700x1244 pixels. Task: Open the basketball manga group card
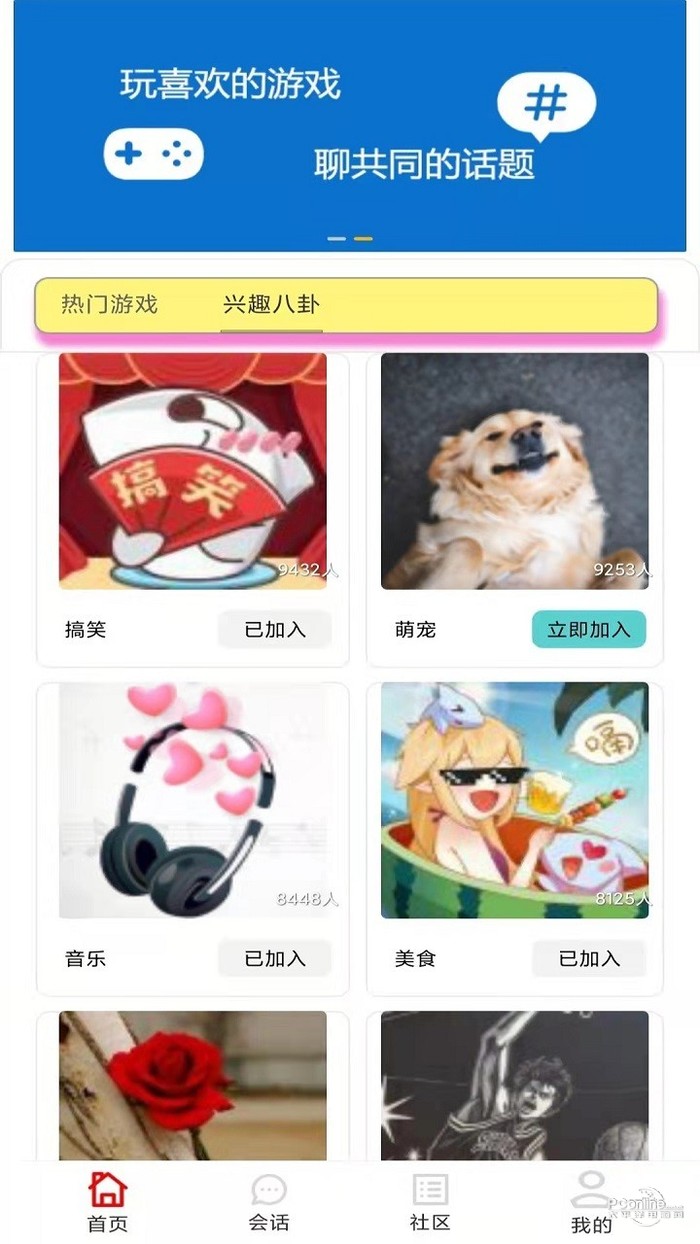click(x=515, y=1085)
